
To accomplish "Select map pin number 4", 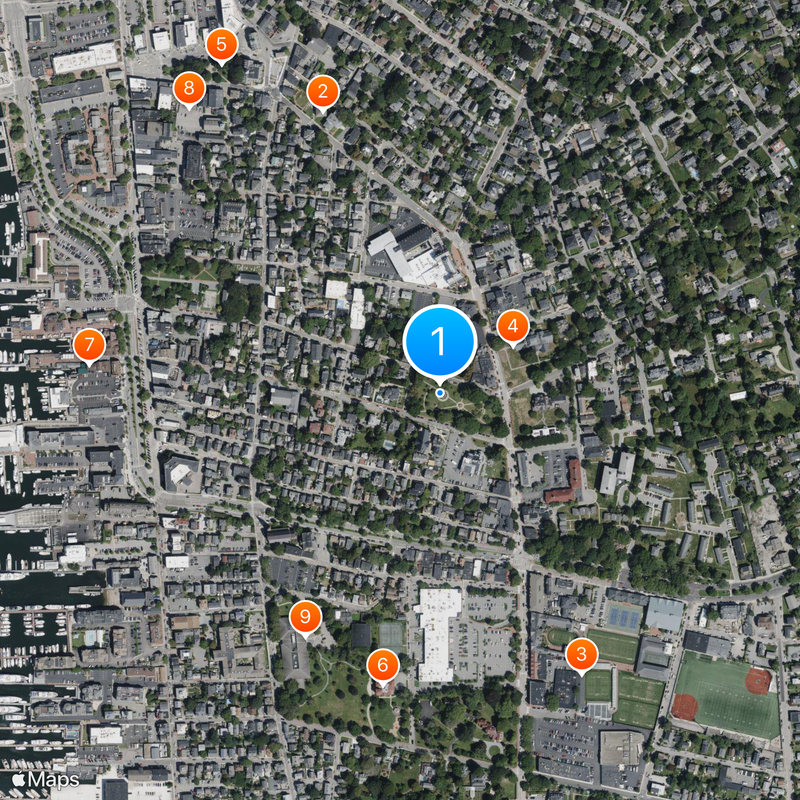I will pyautogui.click(x=512, y=326).
